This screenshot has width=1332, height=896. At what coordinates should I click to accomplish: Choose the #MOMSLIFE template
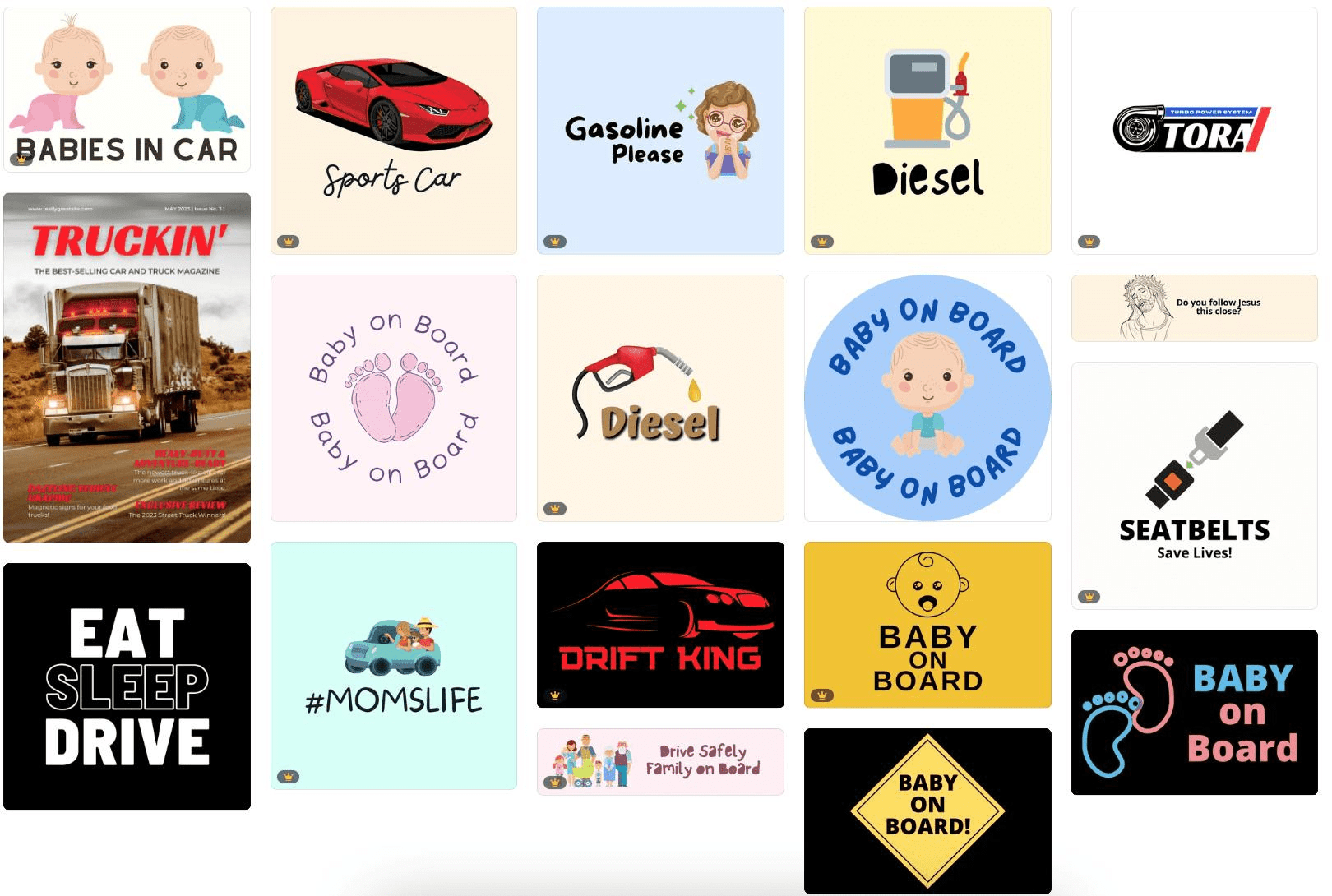pyautogui.click(x=394, y=666)
